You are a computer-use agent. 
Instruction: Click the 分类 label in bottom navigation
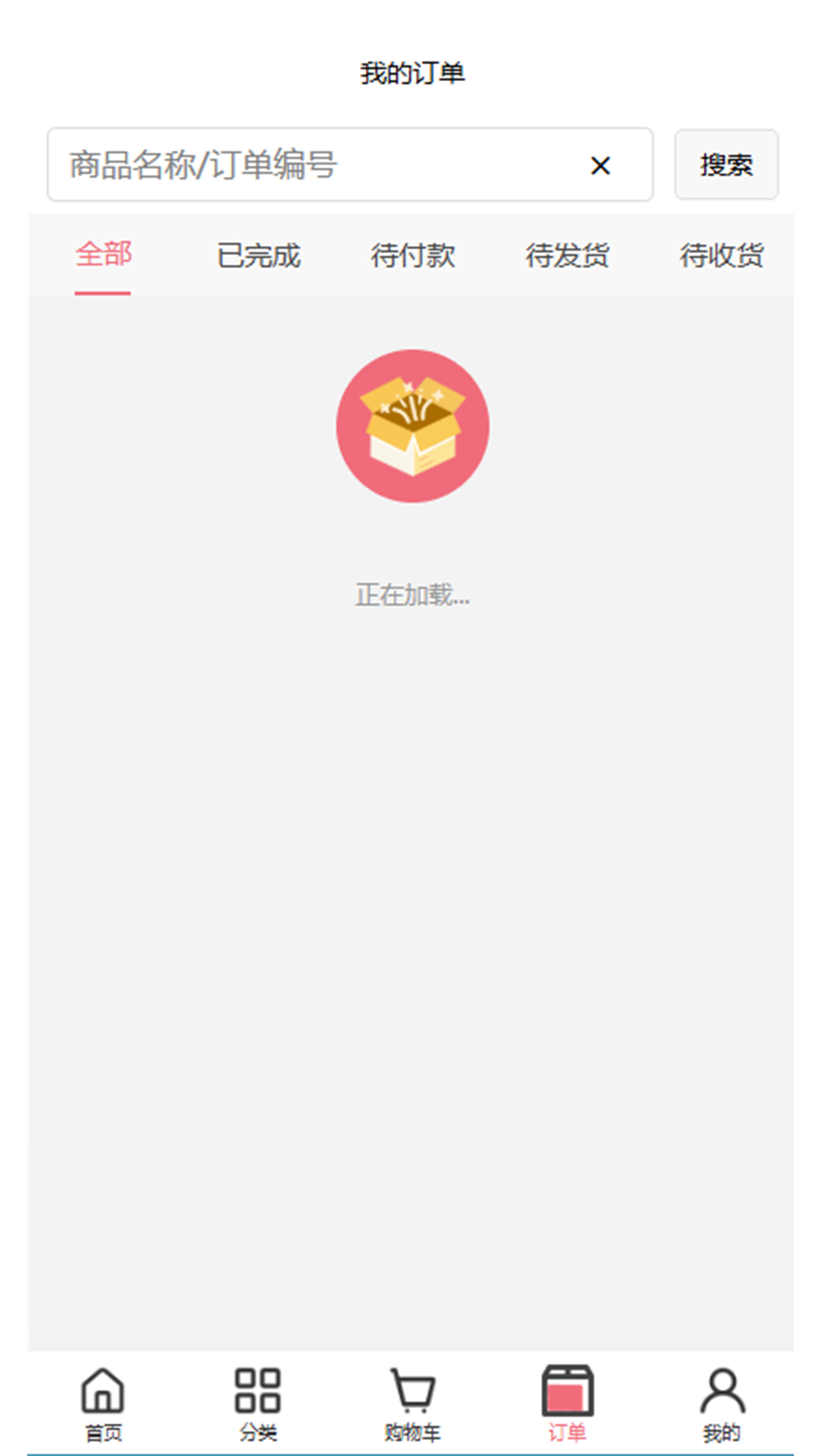258,1432
